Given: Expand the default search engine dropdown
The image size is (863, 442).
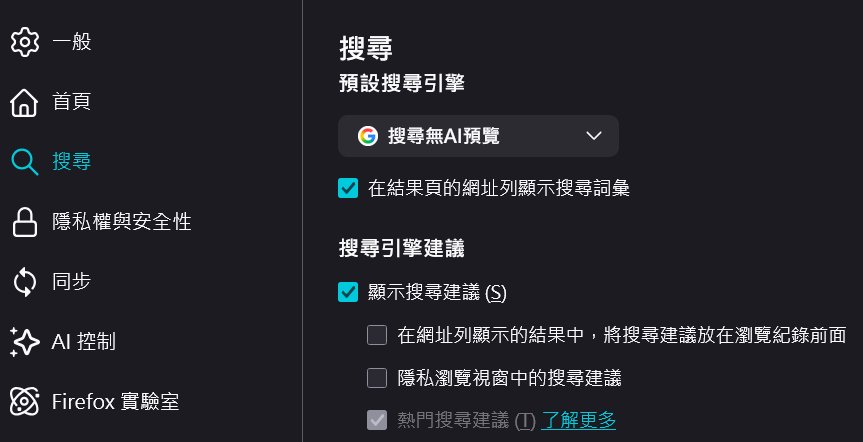Looking at the screenshot, I should click(478, 136).
